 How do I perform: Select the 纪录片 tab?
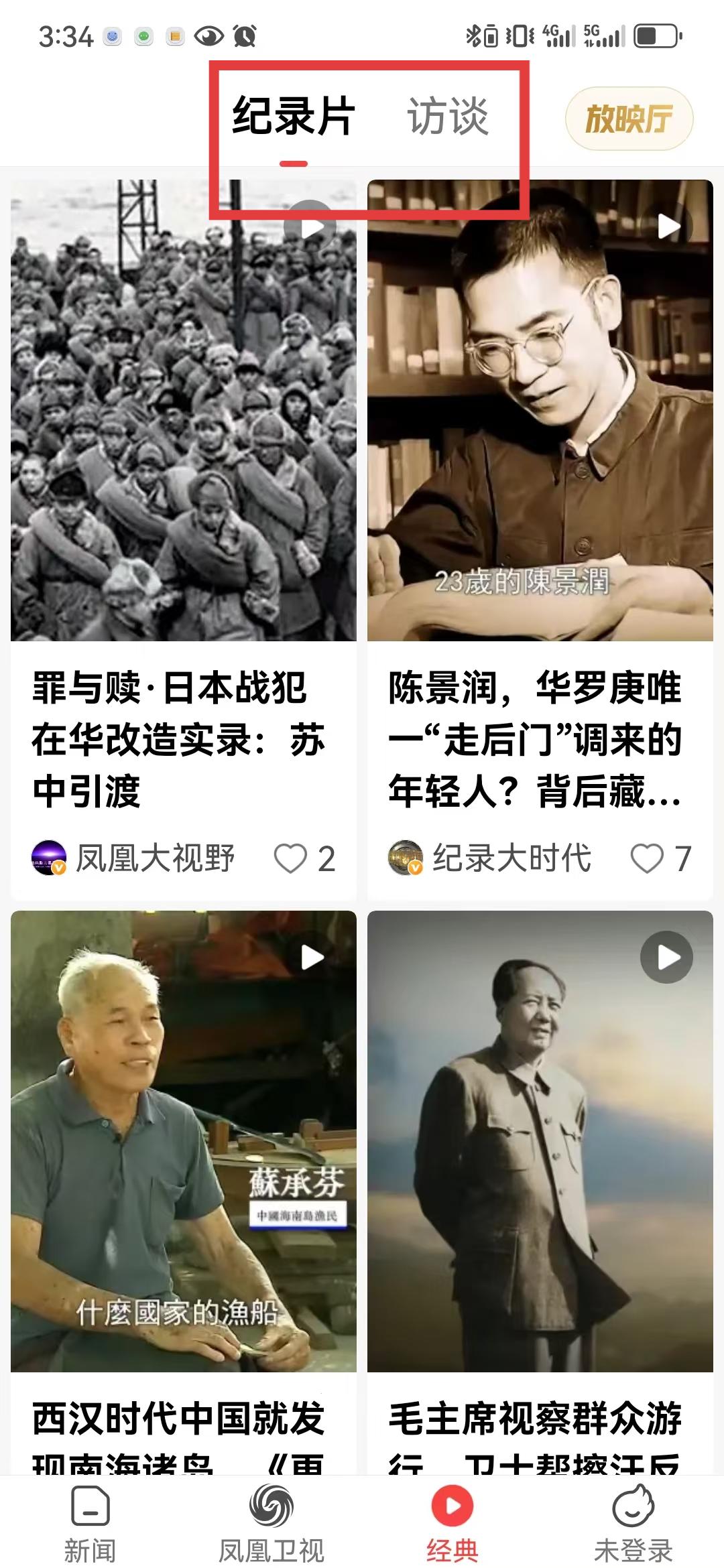(x=293, y=117)
